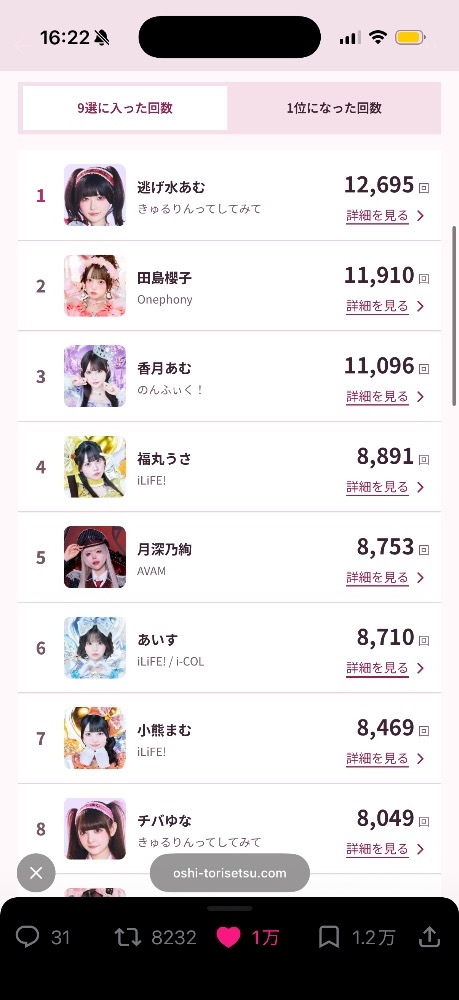
Task: Open 詳細を見る for 田島櫻子
Action: click(385, 306)
